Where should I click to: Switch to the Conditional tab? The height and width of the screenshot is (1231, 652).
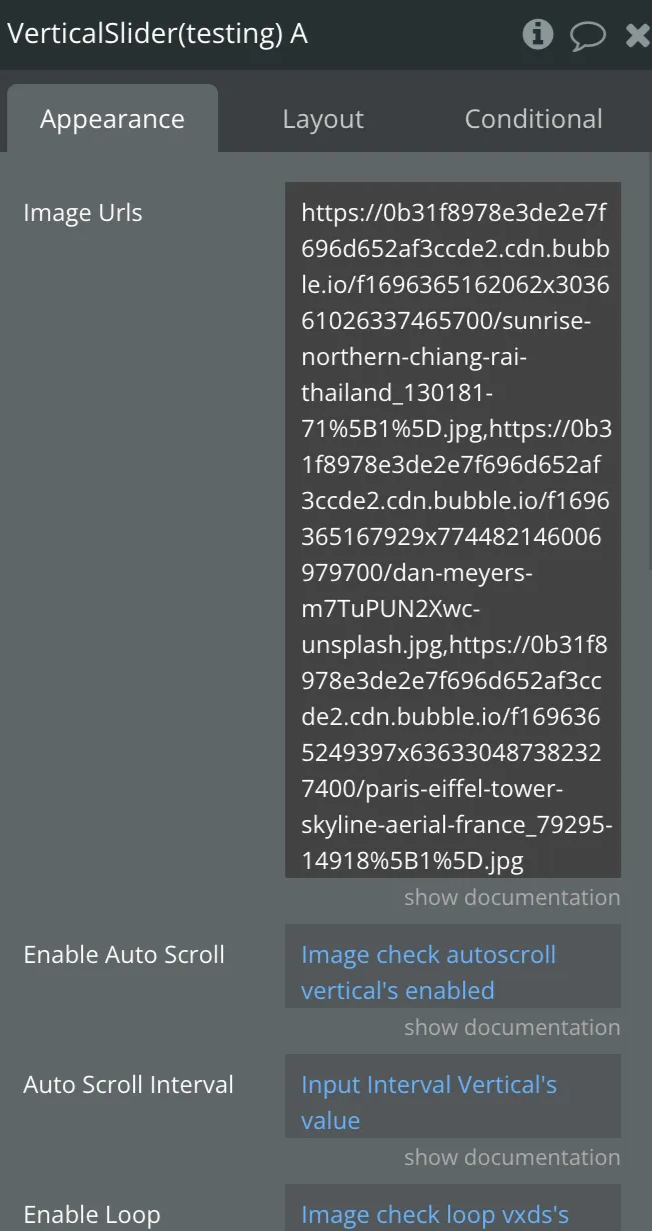click(533, 119)
